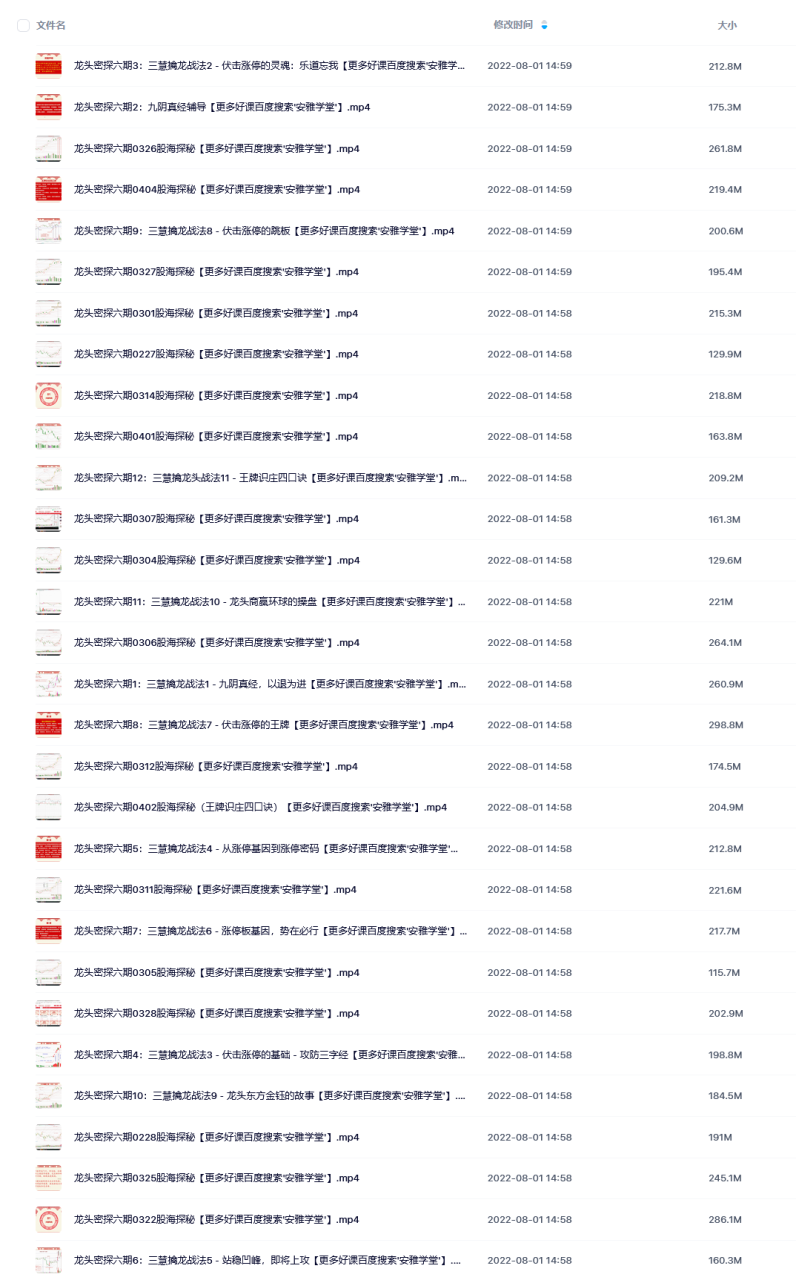
Task: Open the 龙头密探六期0307股海探秘 file
Action: 216,519
